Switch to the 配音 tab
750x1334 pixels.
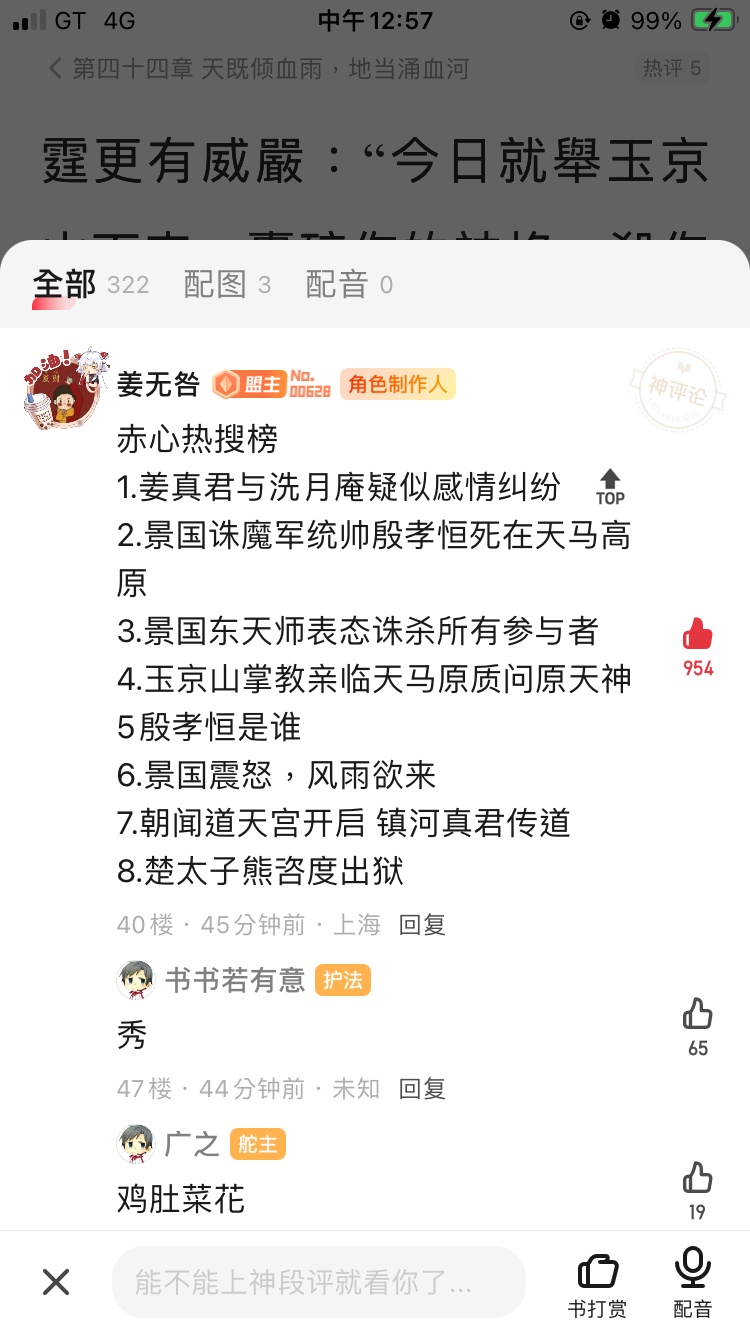[x=349, y=285]
